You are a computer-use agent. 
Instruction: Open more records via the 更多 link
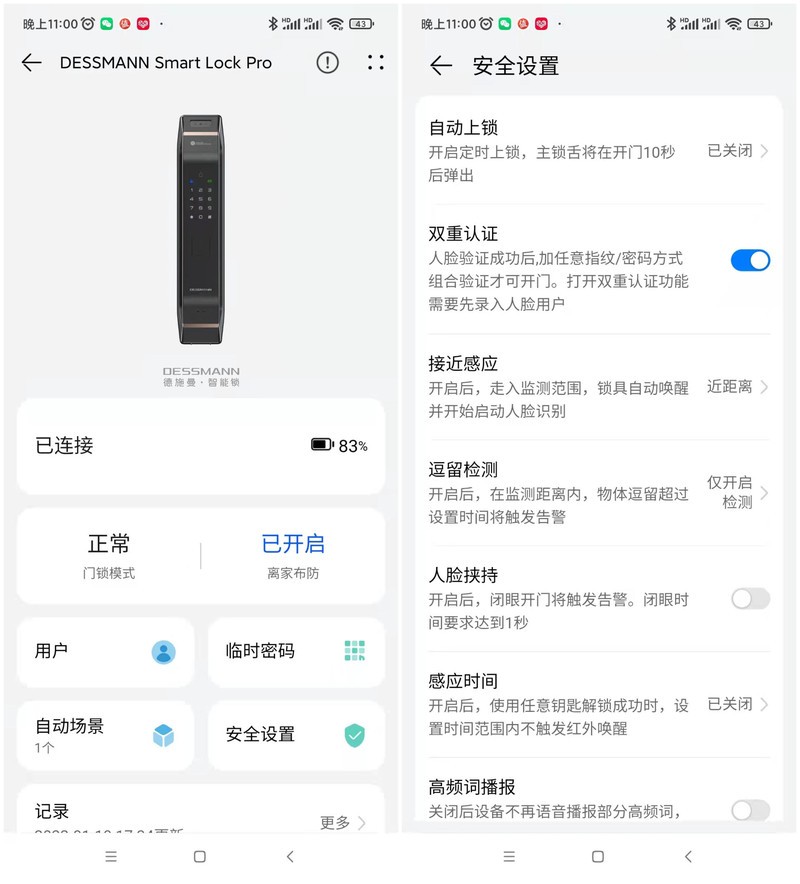(x=341, y=819)
